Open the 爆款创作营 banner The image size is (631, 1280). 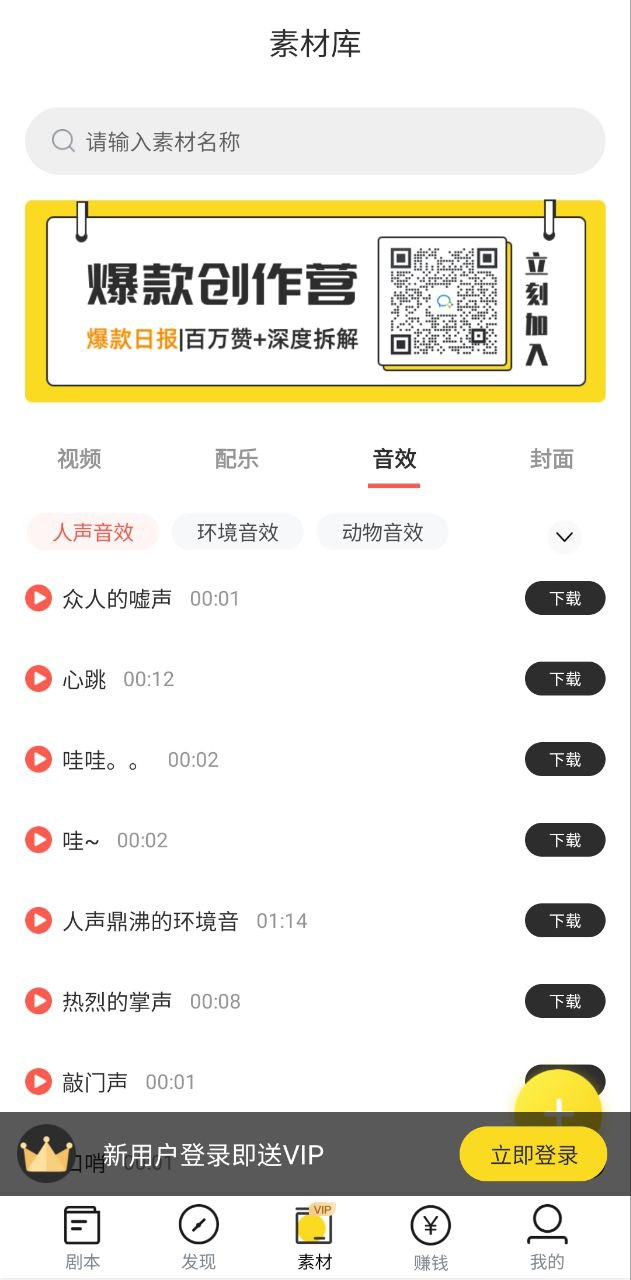315,301
